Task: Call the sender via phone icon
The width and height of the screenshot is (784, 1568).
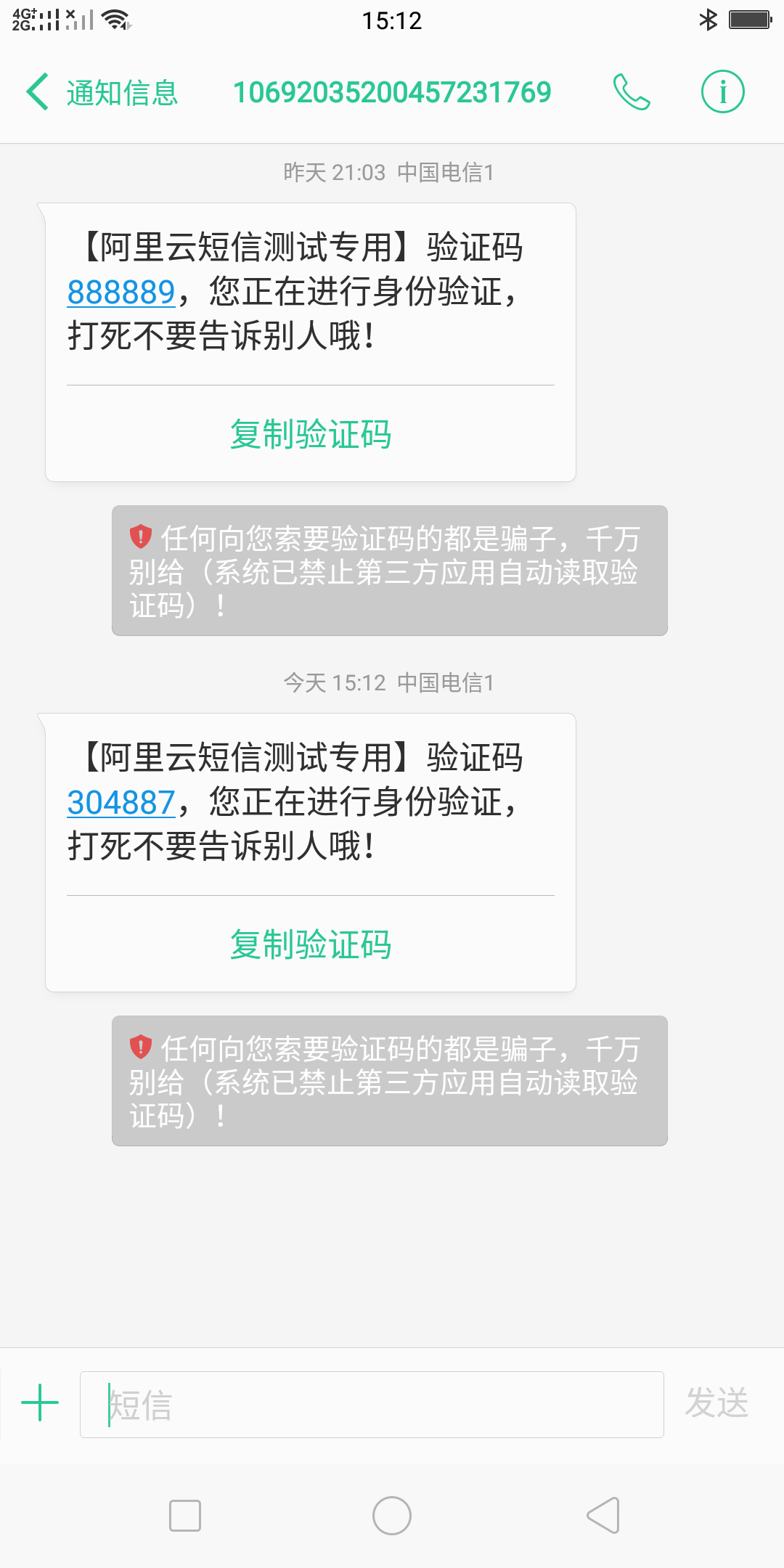Action: 632,93
